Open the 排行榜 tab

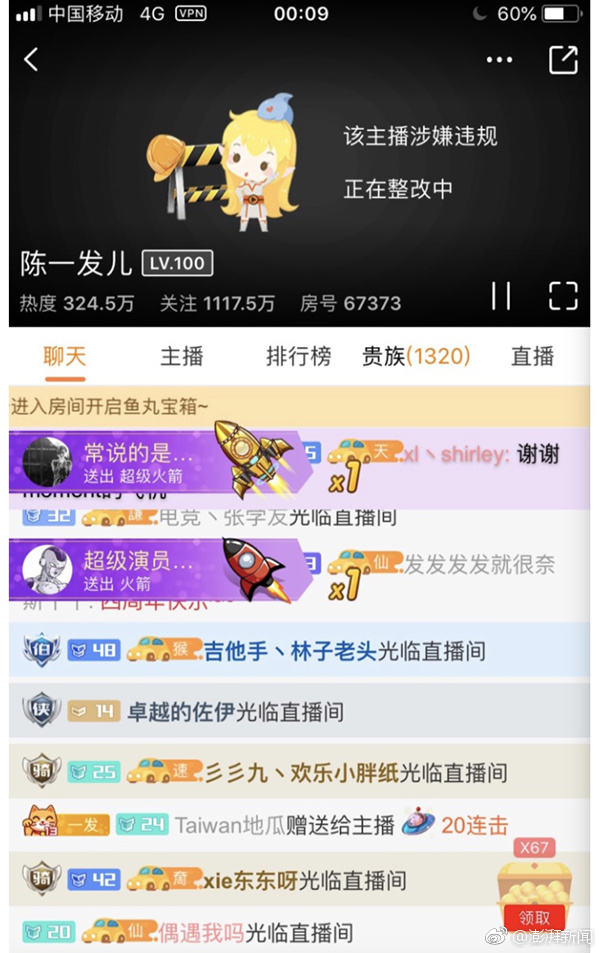click(298, 356)
